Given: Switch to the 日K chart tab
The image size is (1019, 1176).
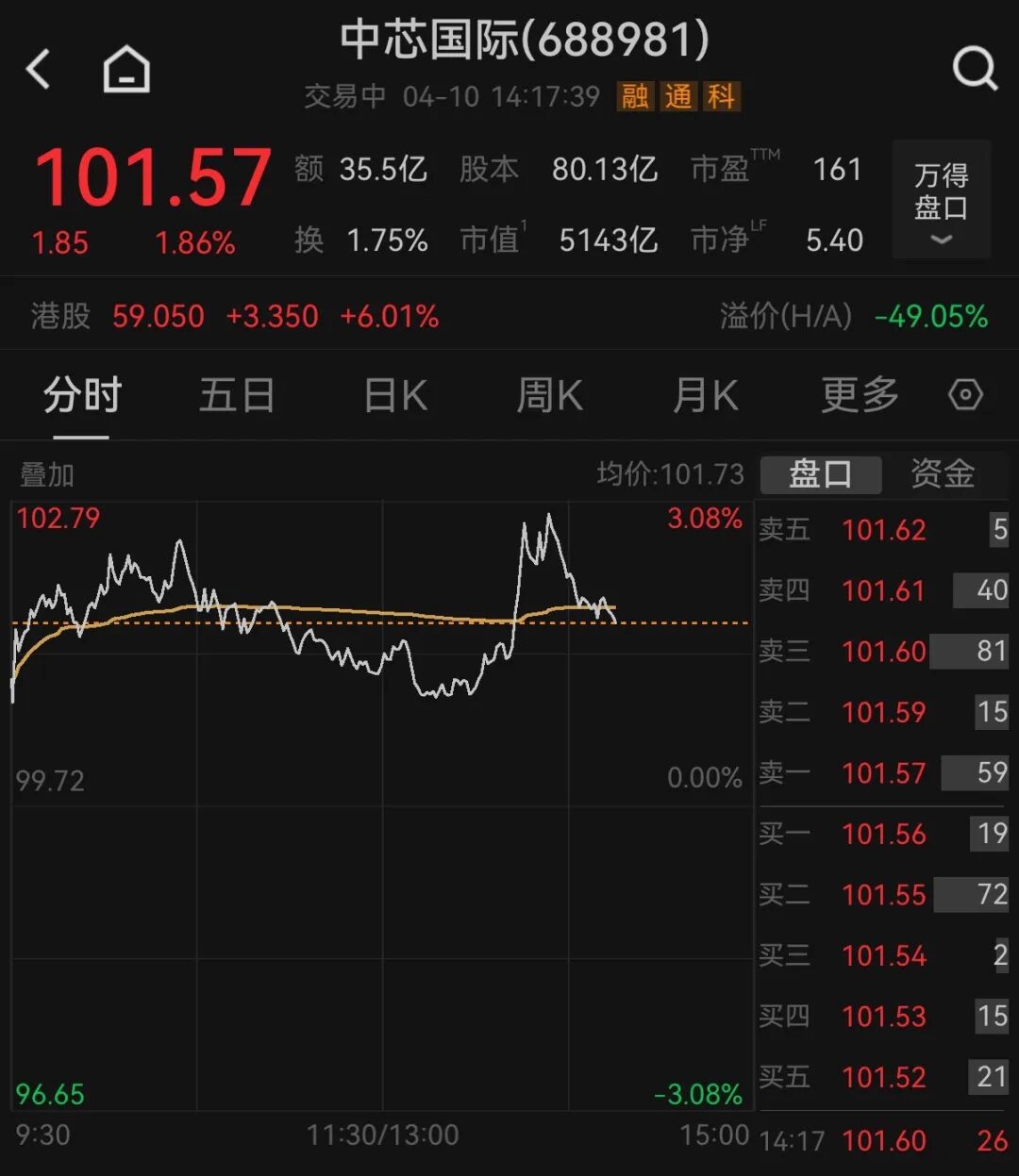Looking at the screenshot, I should (395, 395).
